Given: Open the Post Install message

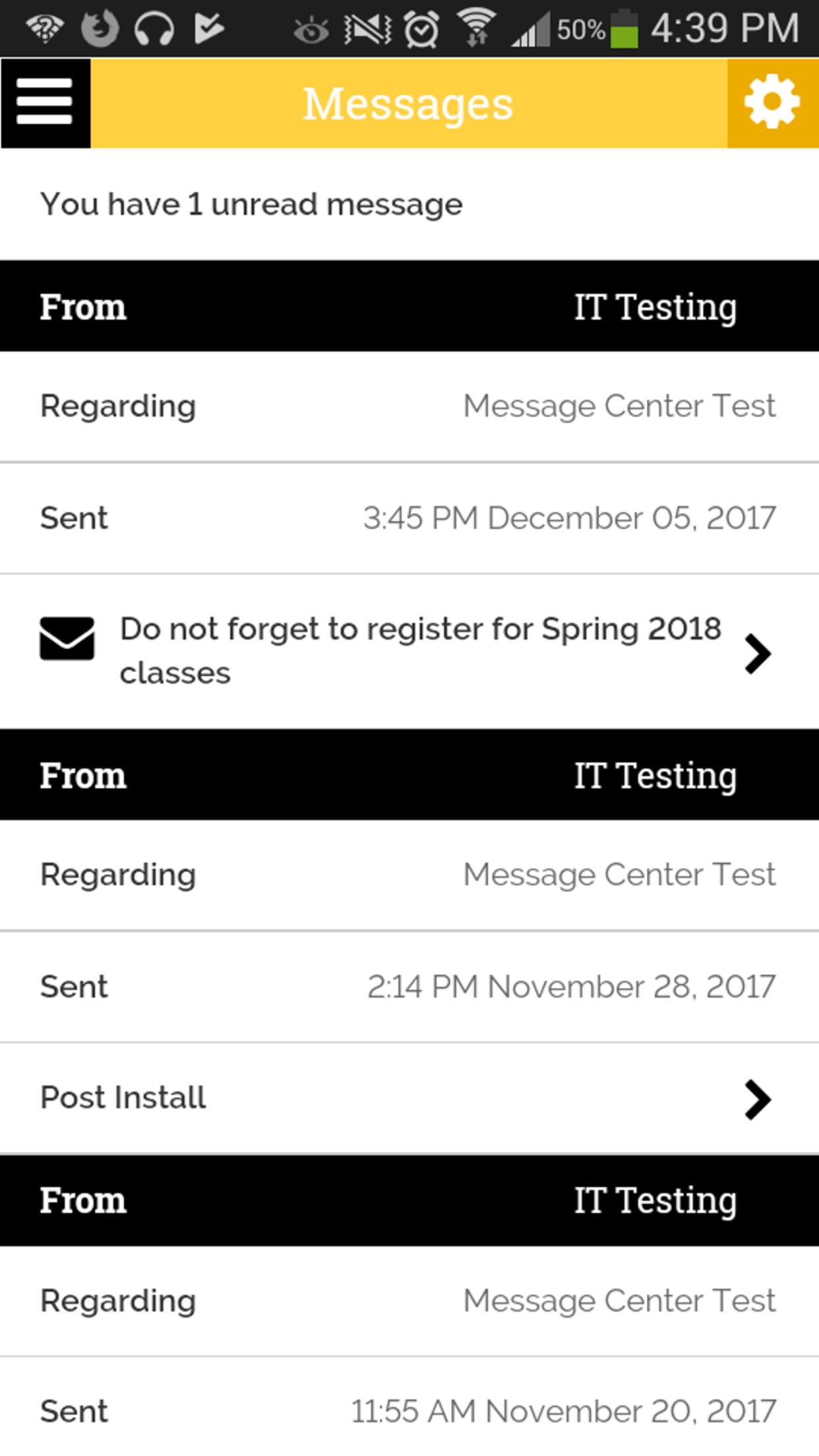Looking at the screenshot, I should point(409,1099).
